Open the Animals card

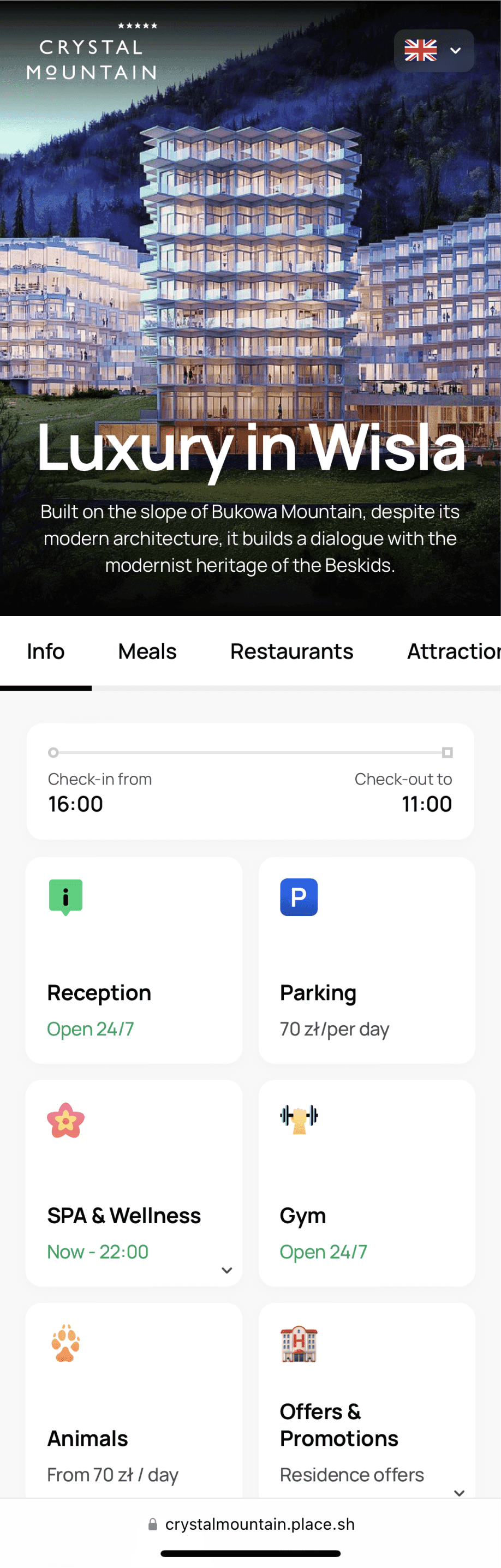point(134,1400)
